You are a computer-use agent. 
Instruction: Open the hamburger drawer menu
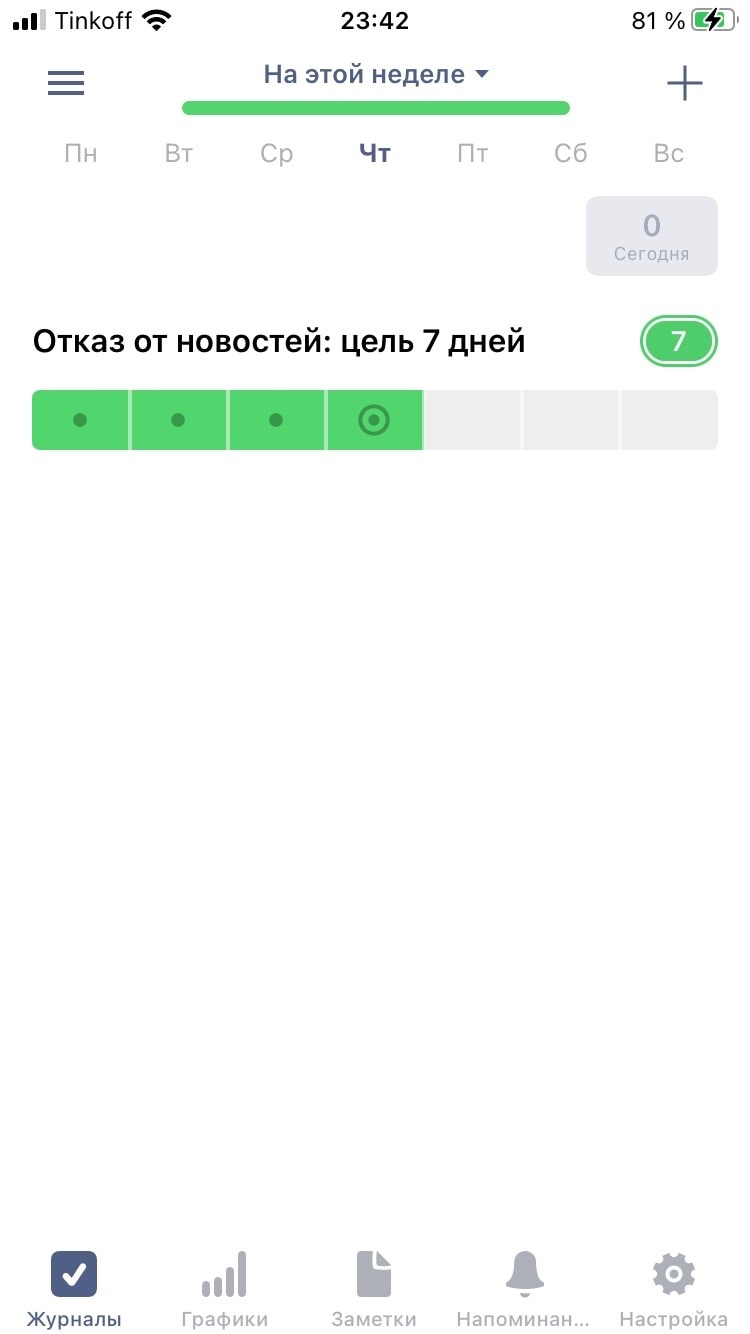click(x=66, y=83)
